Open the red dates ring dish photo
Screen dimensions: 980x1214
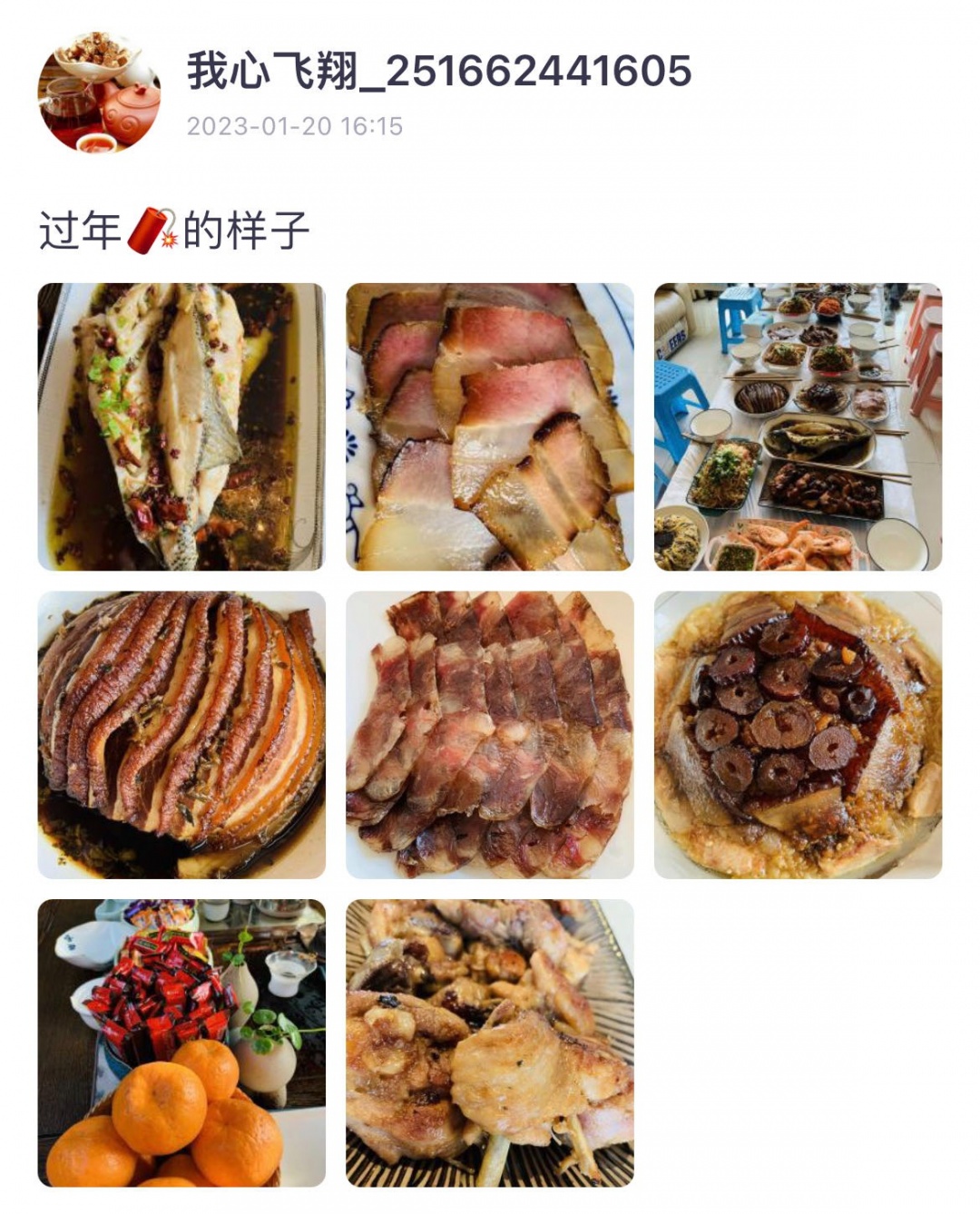tap(798, 734)
